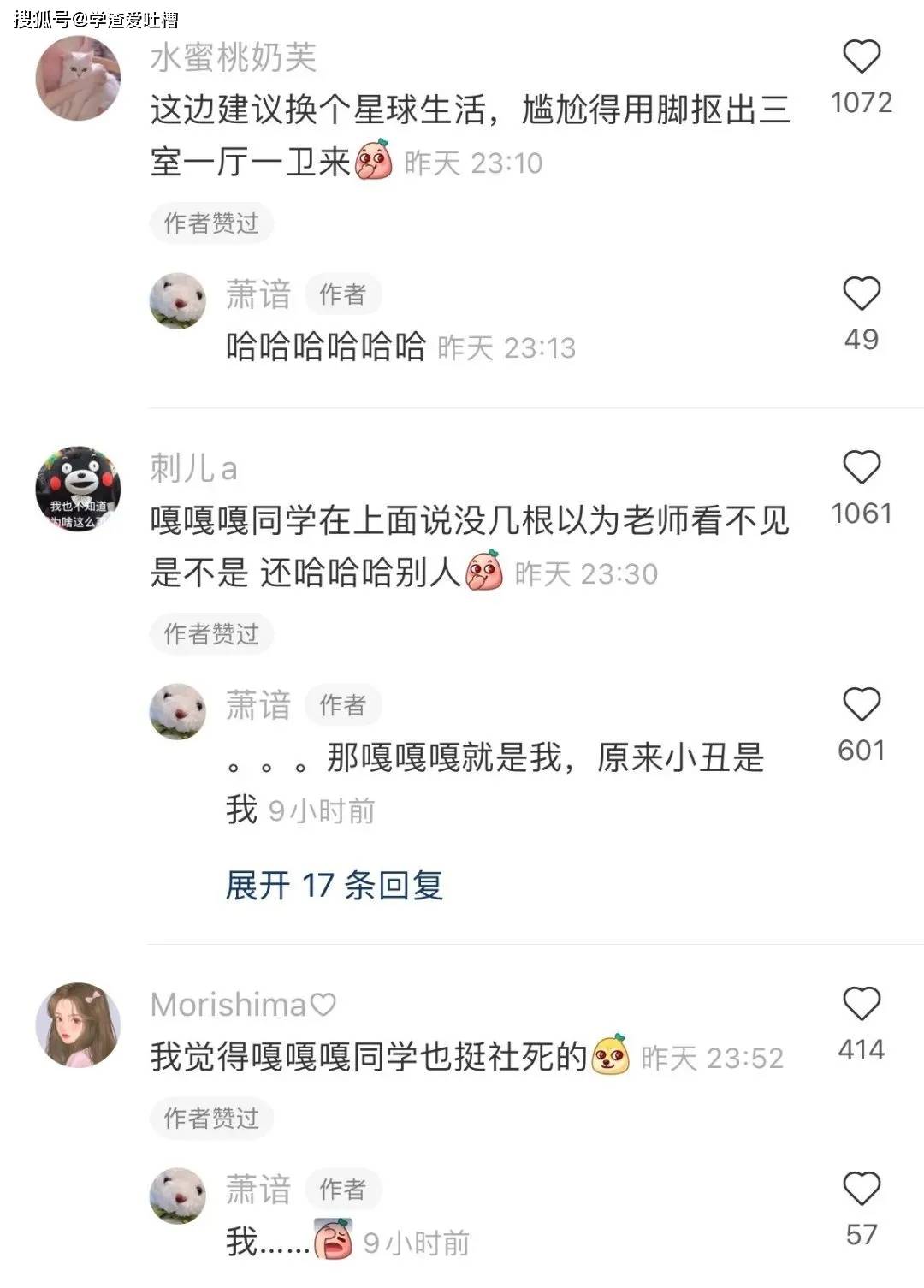
Task: Tap the username 刺儿a
Action: click(193, 468)
